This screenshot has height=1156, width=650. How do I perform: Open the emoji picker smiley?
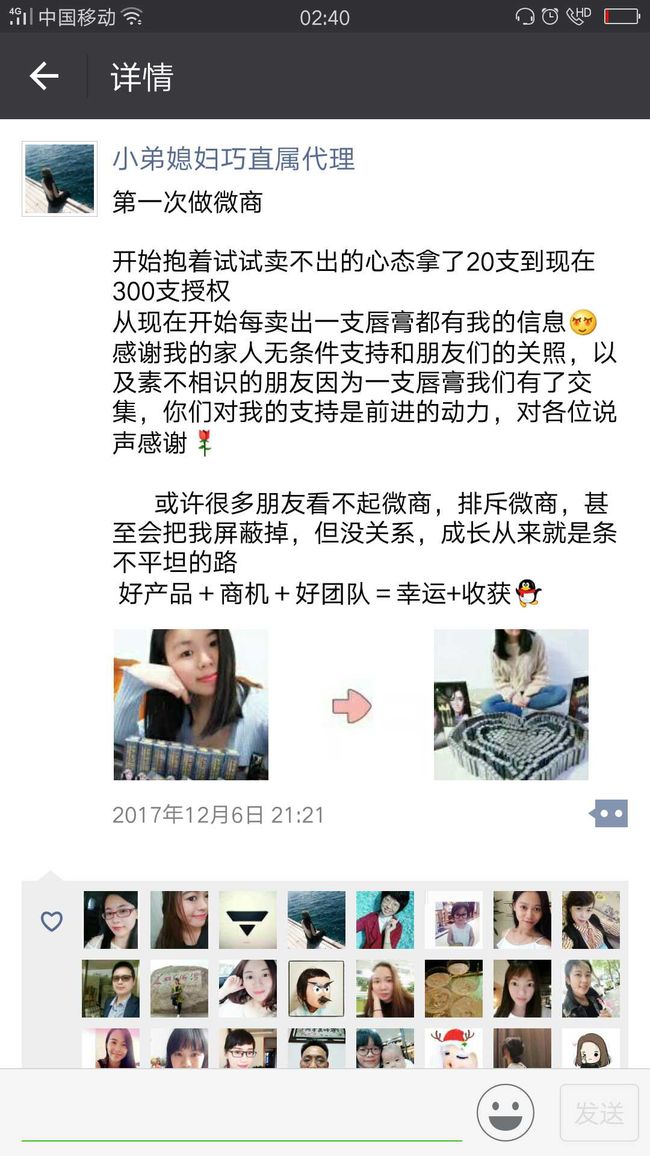point(506,1113)
